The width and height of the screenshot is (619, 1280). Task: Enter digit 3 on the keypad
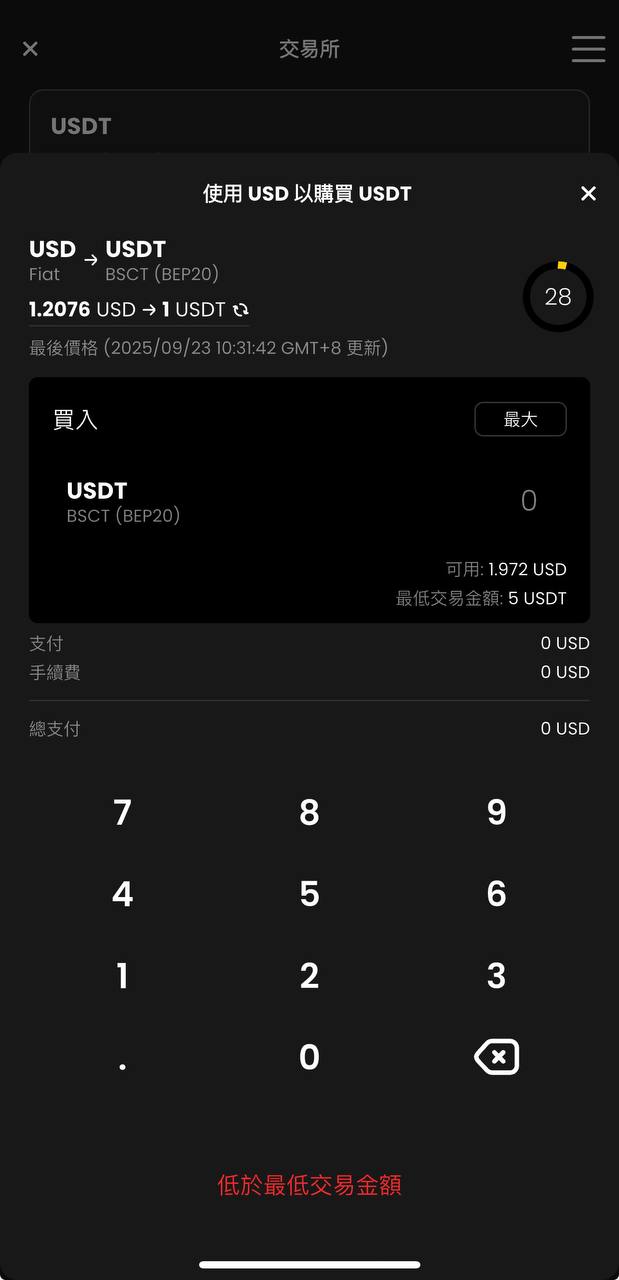(496, 976)
